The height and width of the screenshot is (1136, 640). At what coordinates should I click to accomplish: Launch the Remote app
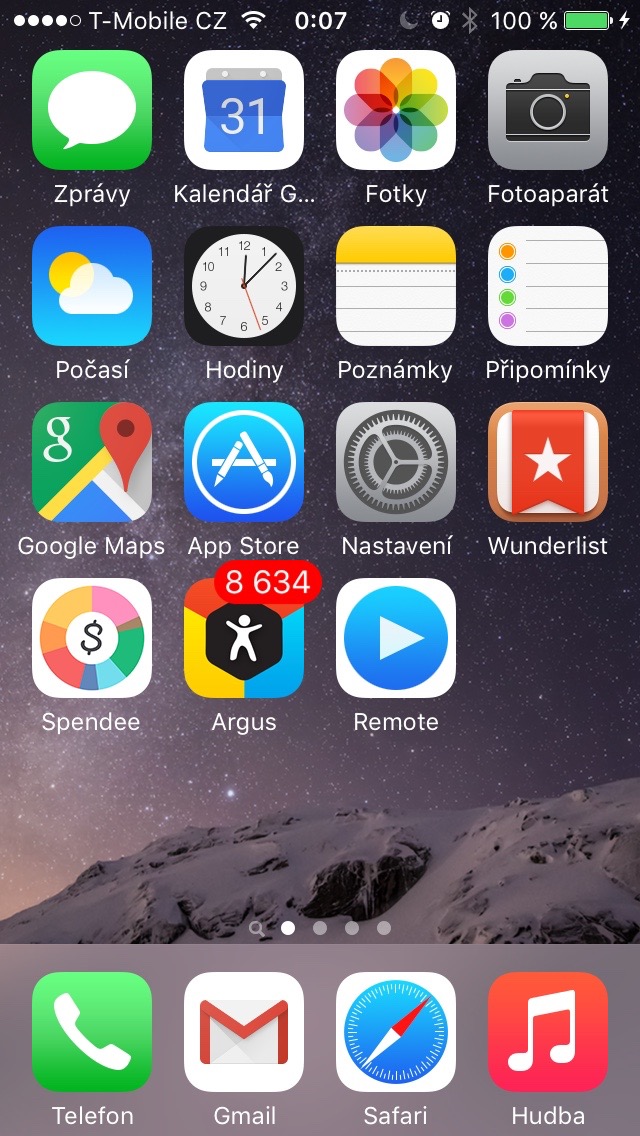(x=396, y=638)
